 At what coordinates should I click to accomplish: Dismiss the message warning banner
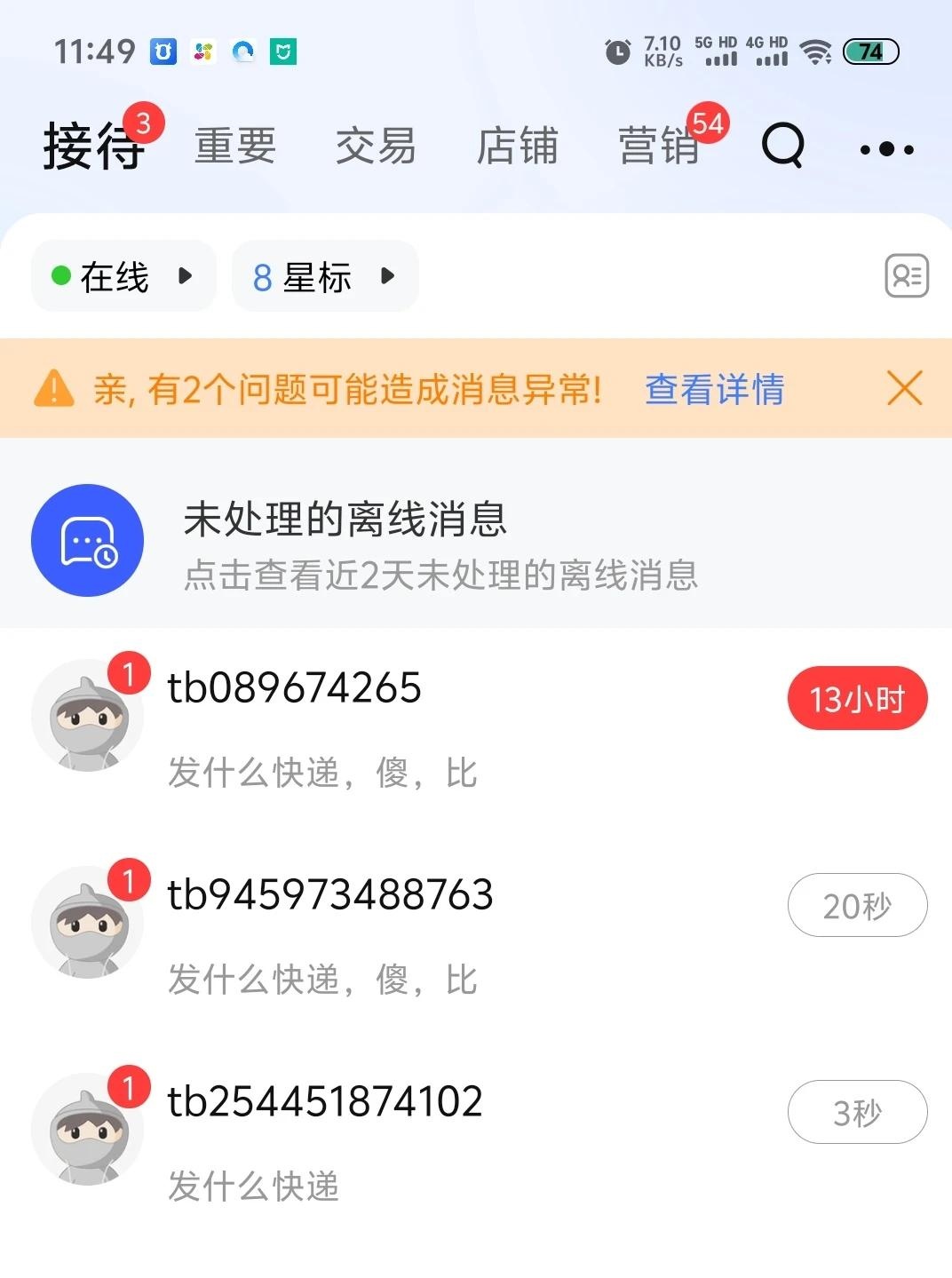click(x=904, y=388)
